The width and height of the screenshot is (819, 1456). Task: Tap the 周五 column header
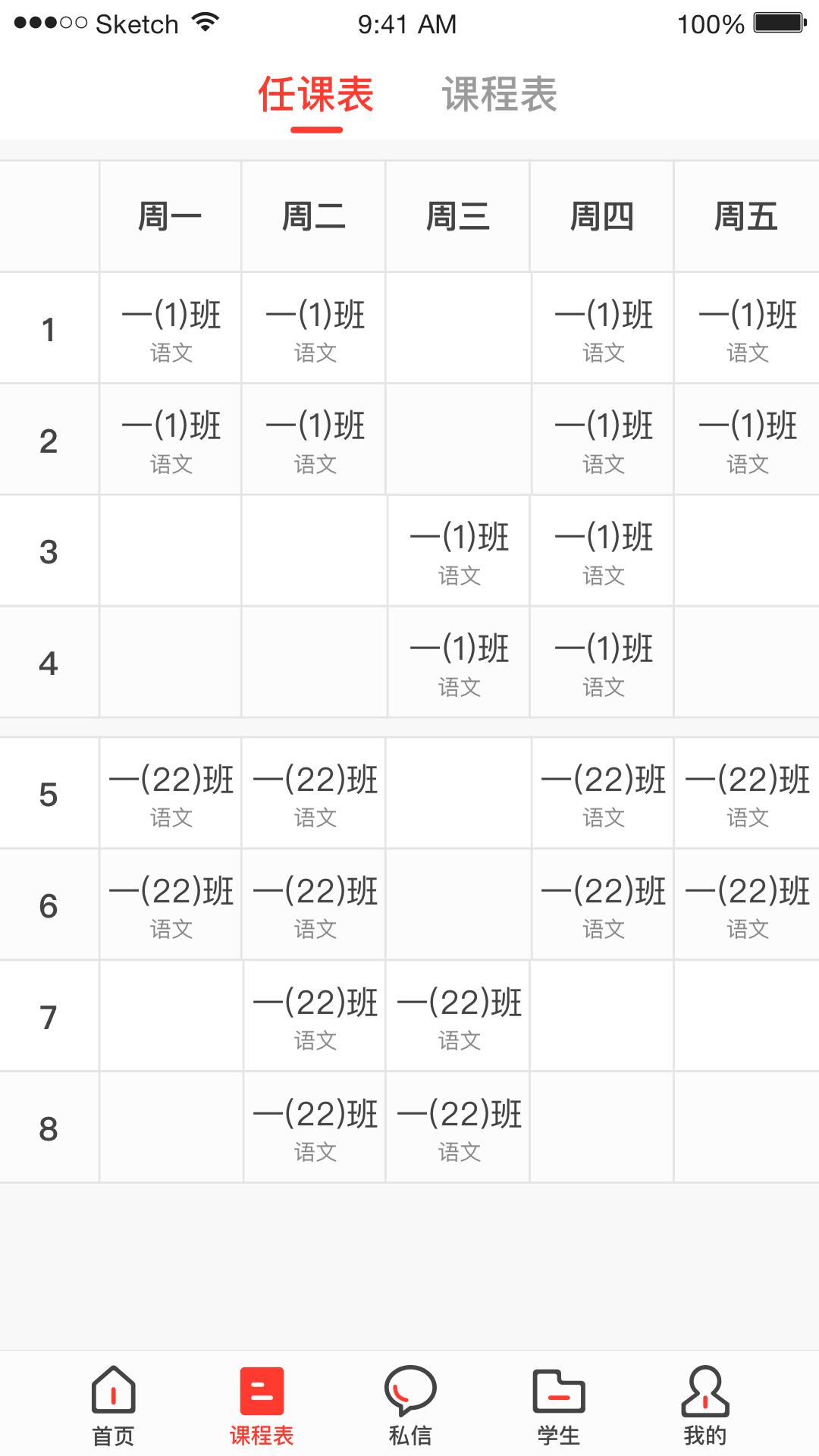[x=747, y=215]
